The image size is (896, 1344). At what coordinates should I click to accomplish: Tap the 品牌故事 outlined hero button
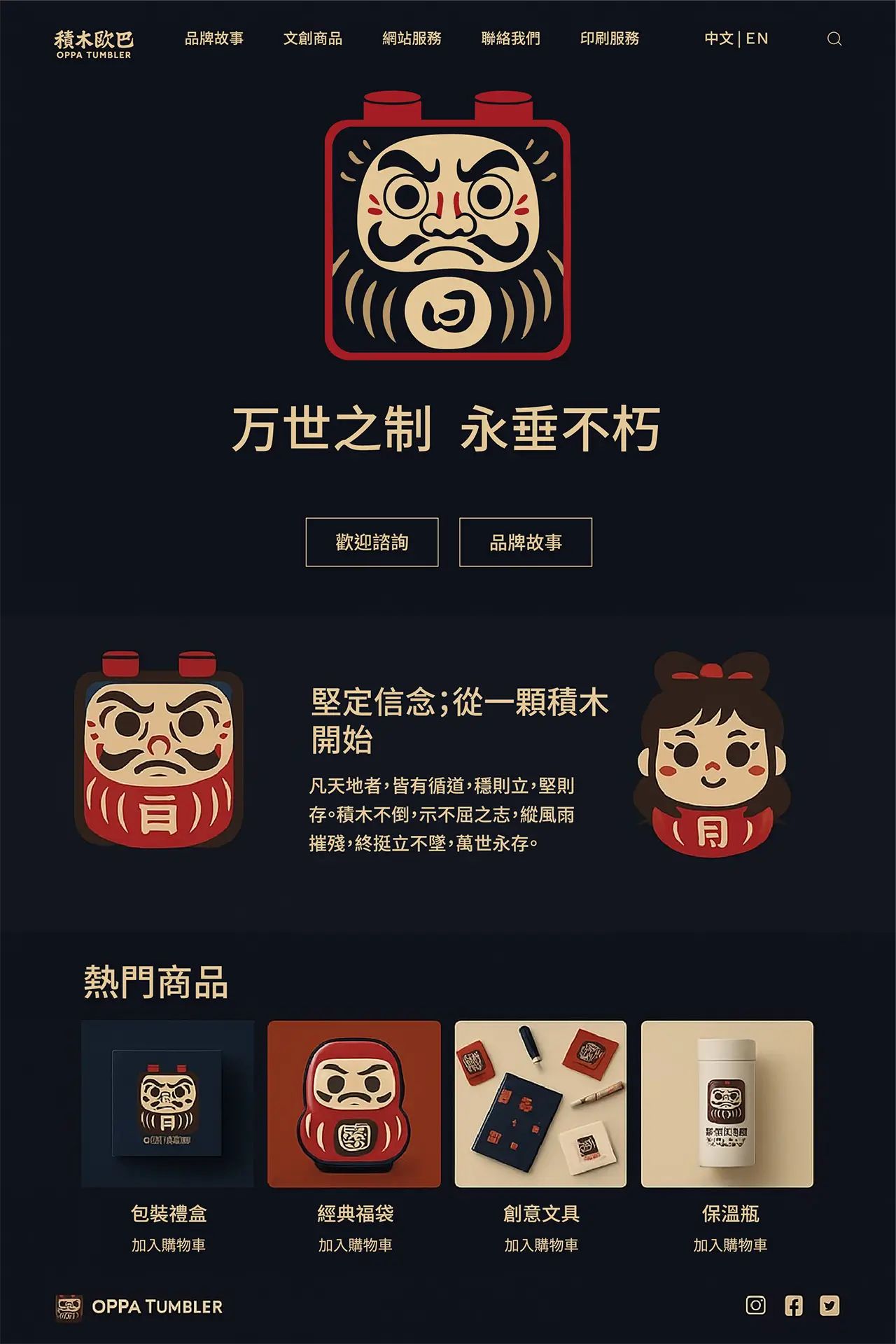[526, 542]
